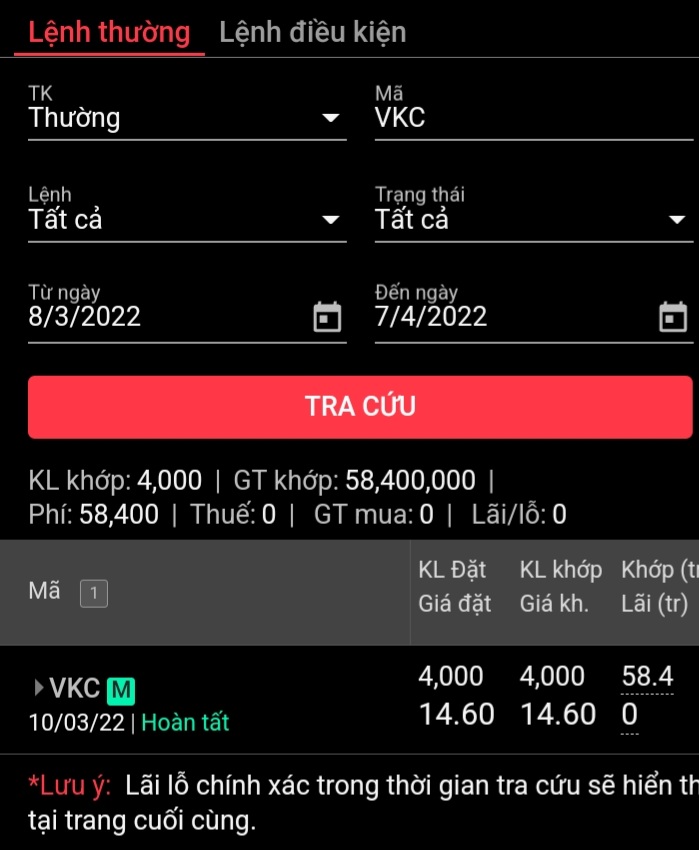Switch to the Lệnh điều kiện tab

[312, 32]
